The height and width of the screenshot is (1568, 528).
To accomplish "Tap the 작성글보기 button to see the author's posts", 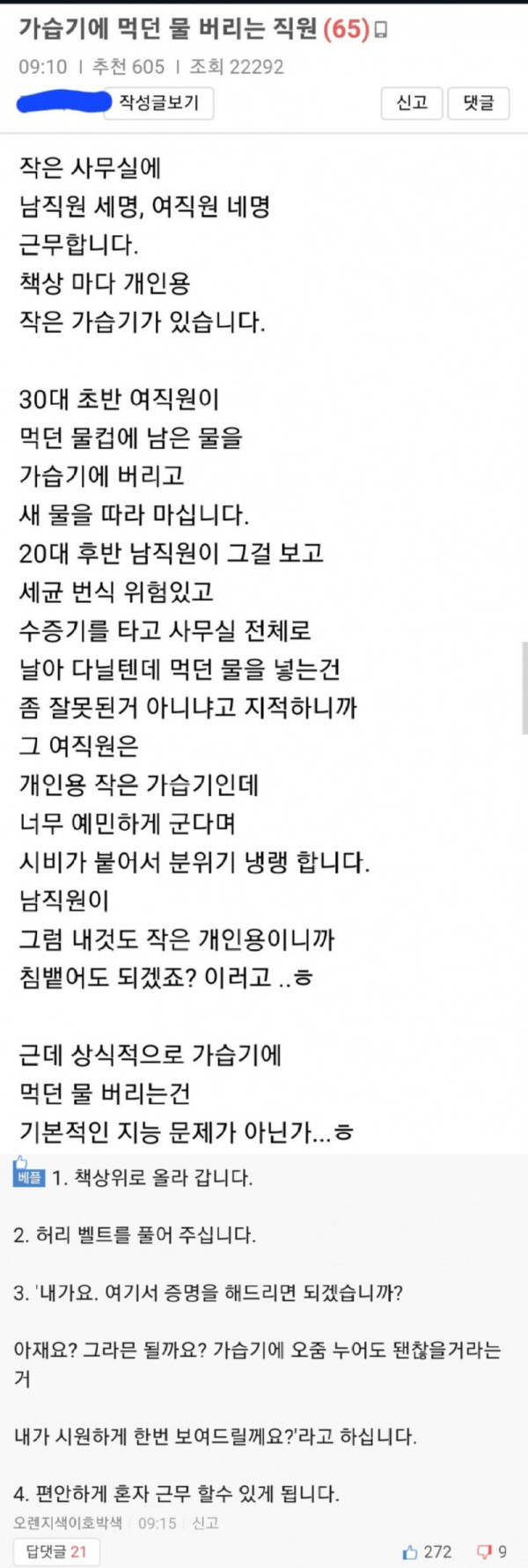I will [159, 103].
